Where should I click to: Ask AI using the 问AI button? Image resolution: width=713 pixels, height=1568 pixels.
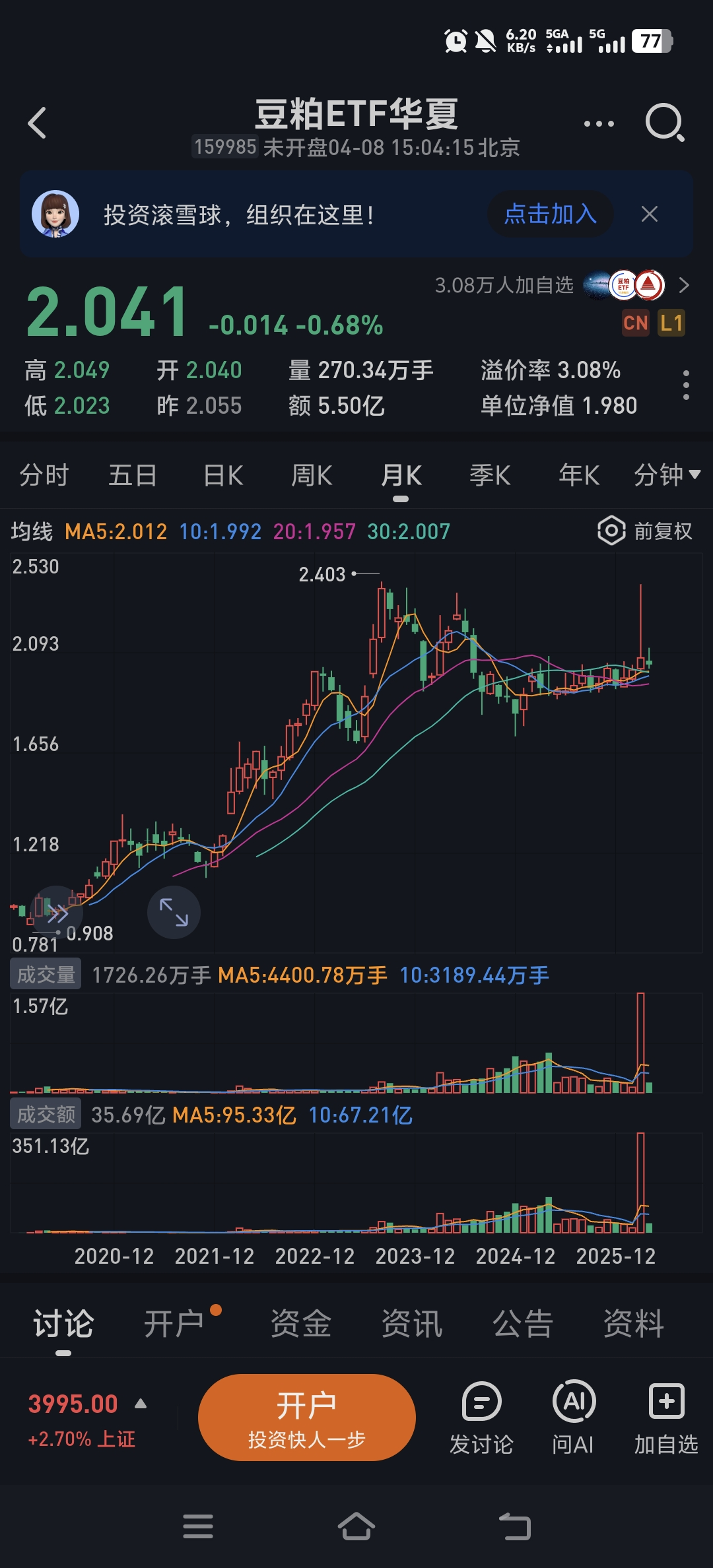click(x=573, y=1418)
